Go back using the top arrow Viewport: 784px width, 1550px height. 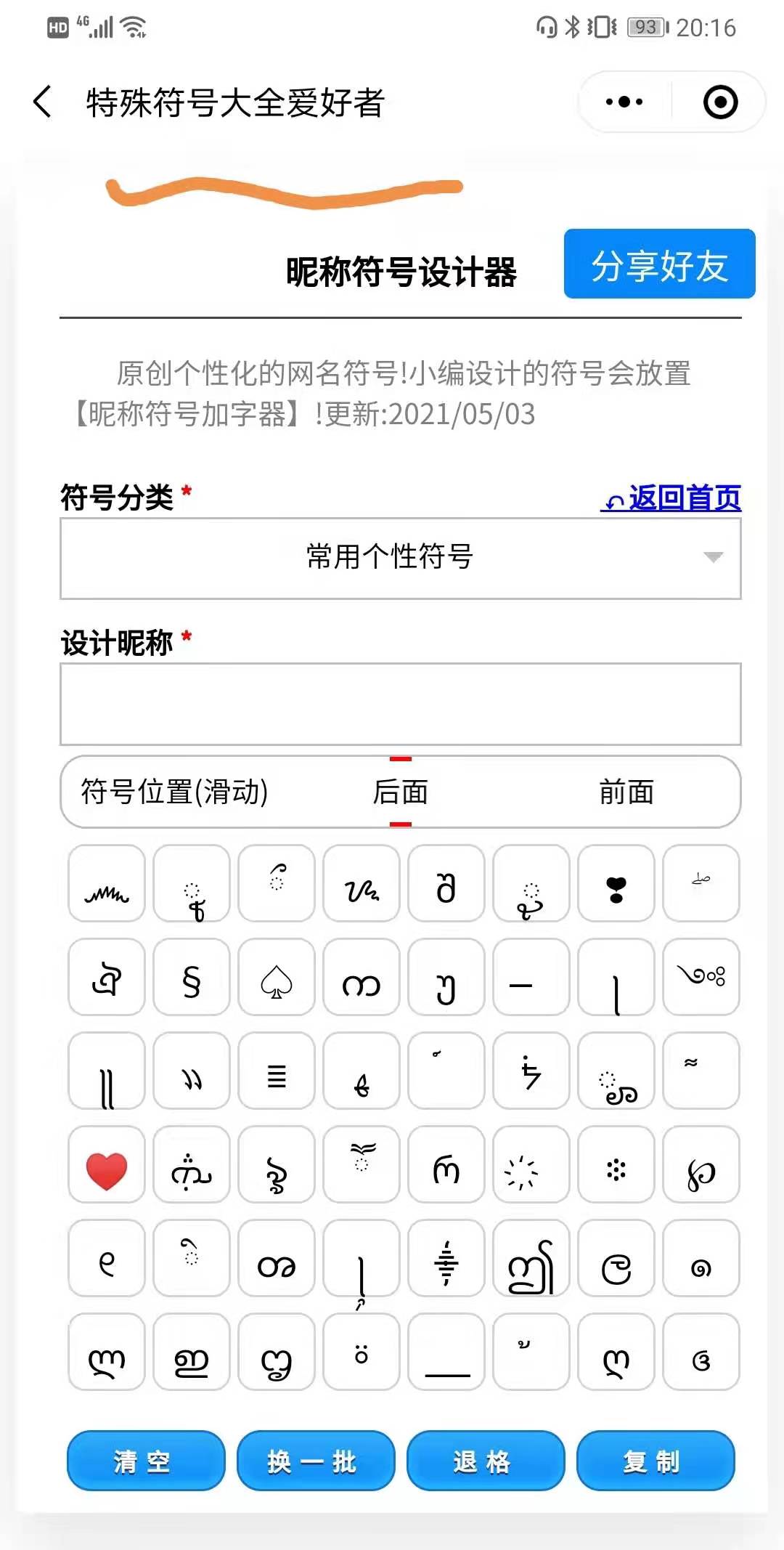click(x=44, y=102)
